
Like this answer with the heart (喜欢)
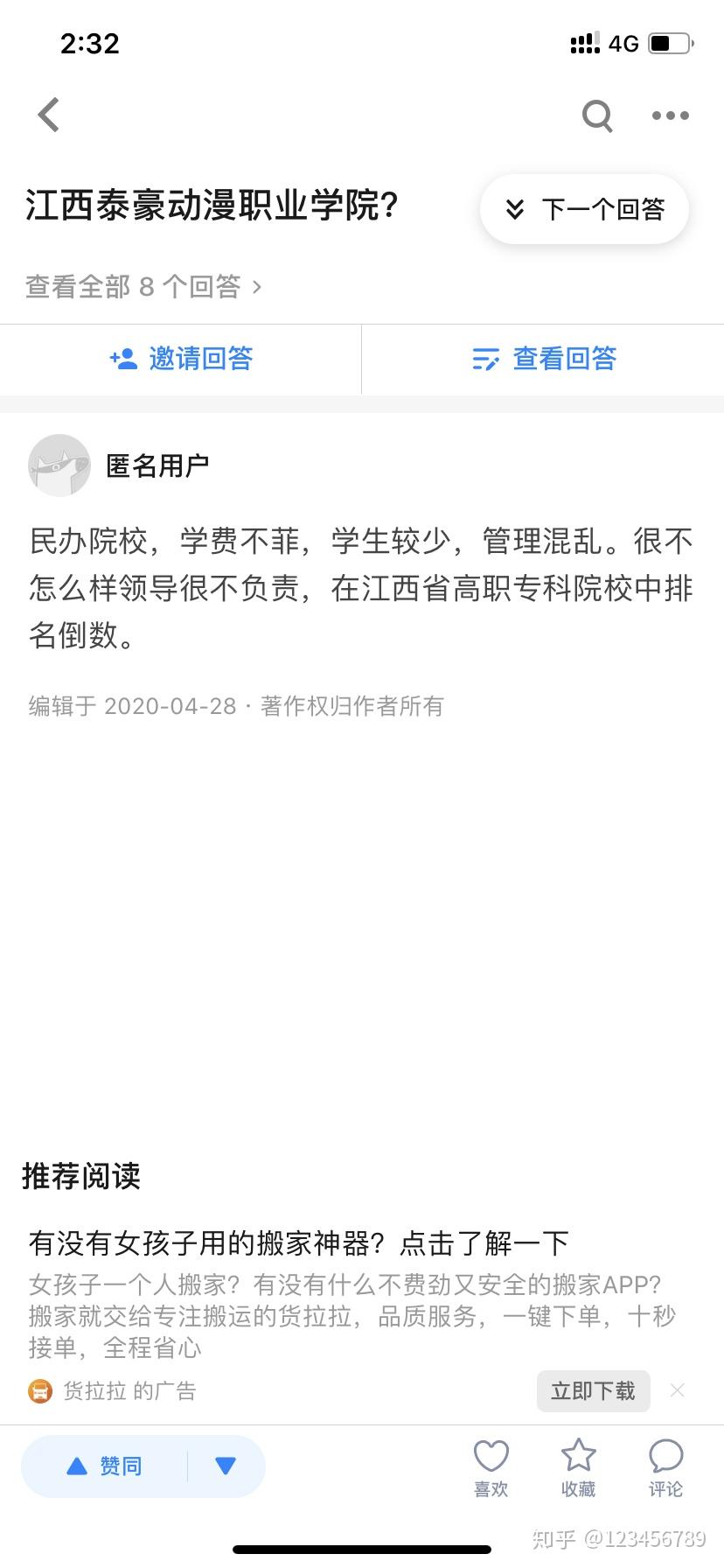[x=491, y=1466]
